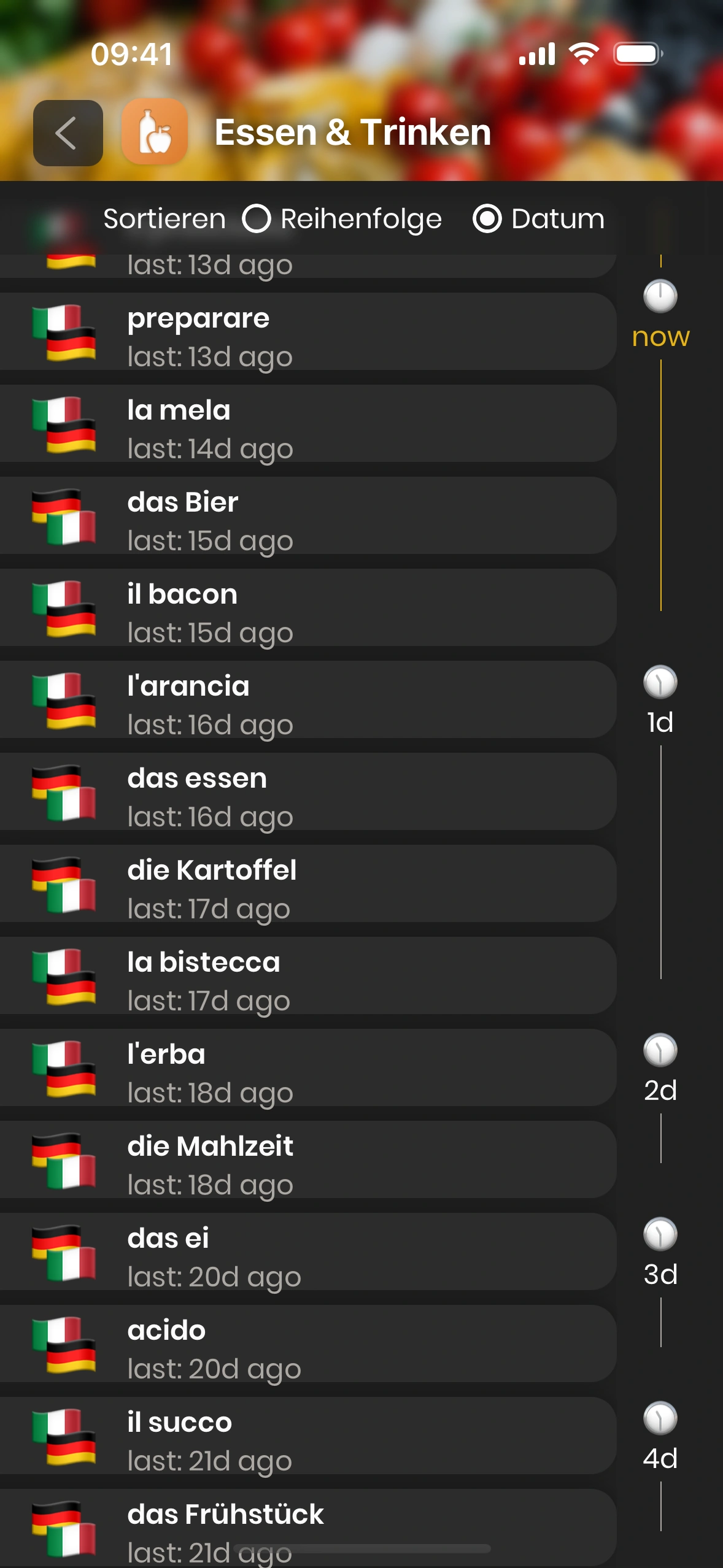Viewport: 723px width, 1568px height.
Task: Tap the das Bier row
Action: point(307,516)
